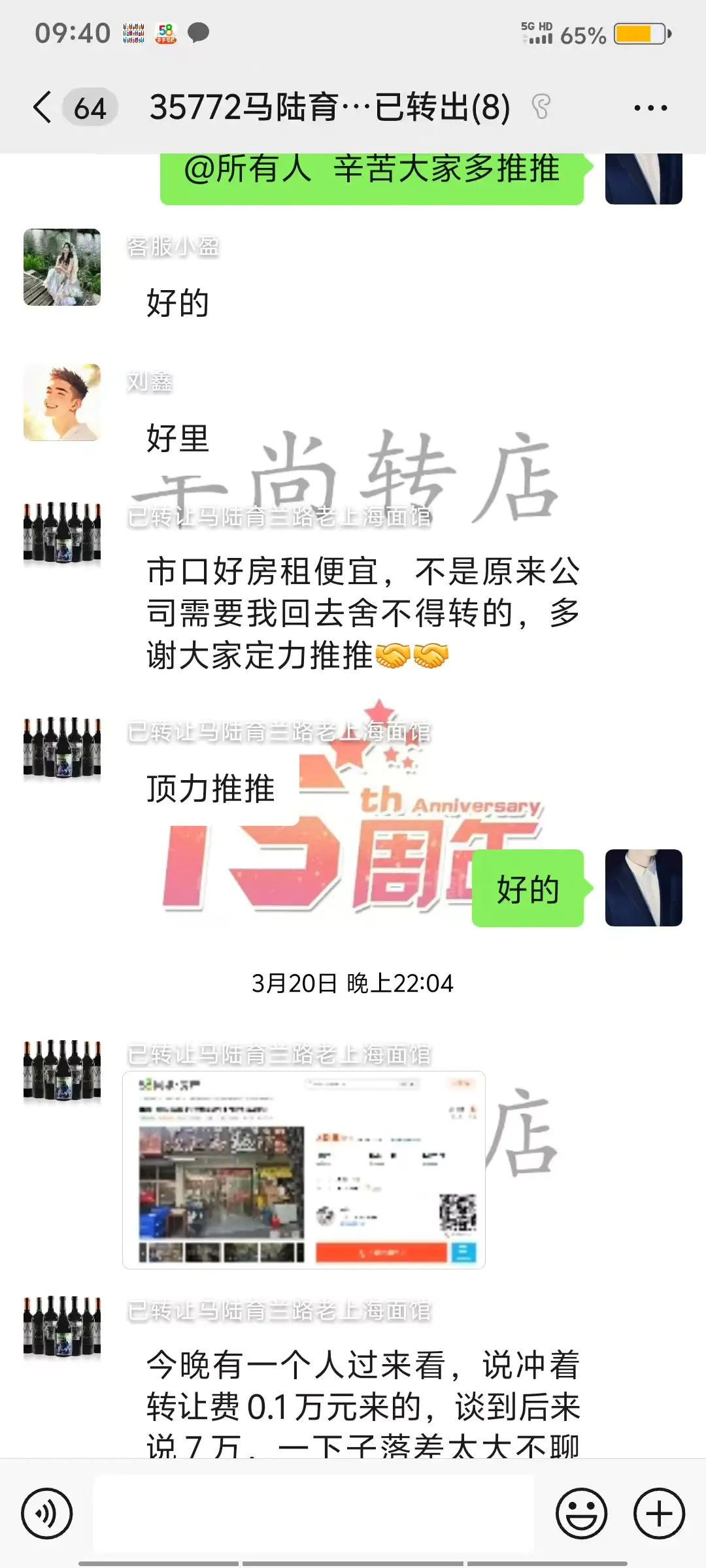This screenshot has width=706, height=1568.
Task: Tap the message text field
Action: (314, 1513)
